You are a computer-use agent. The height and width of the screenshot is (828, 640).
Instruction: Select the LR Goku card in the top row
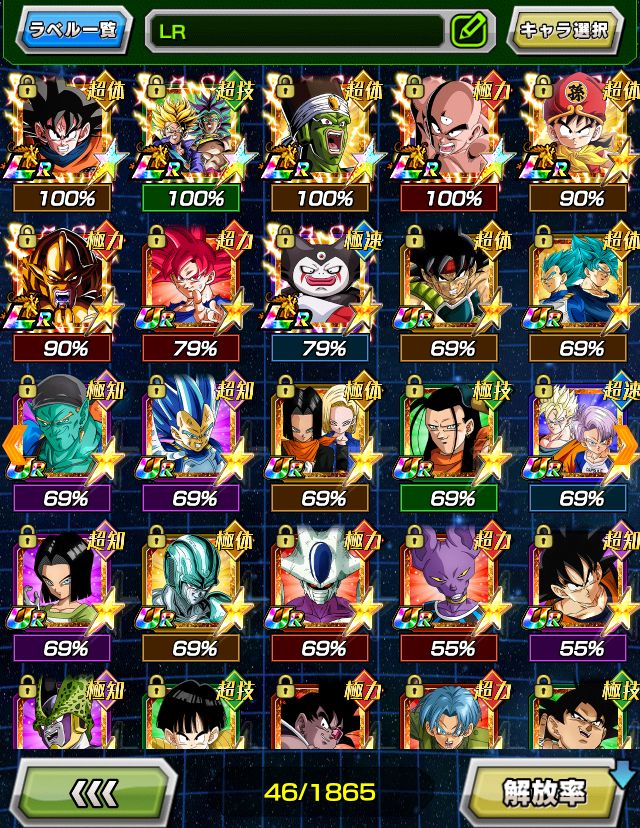coord(63,128)
